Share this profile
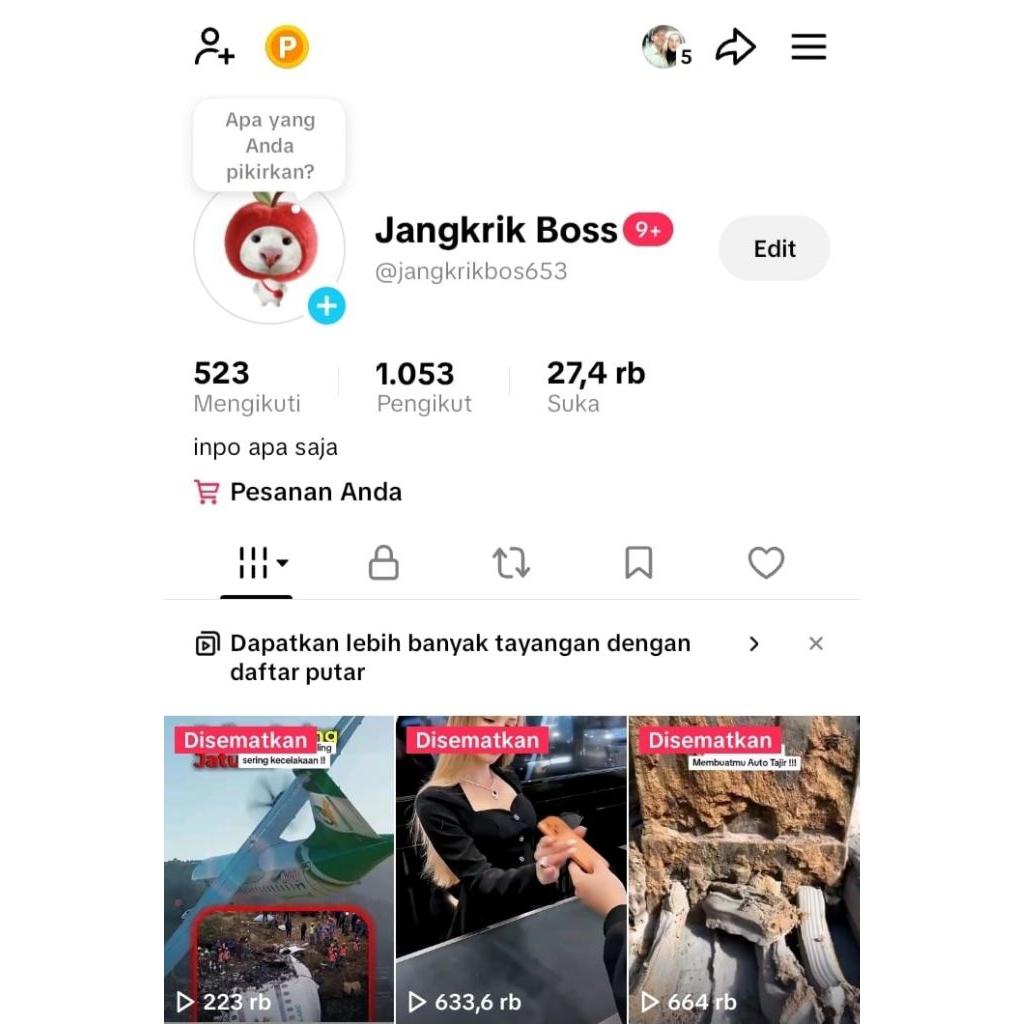1024x1024 pixels. pyautogui.click(x=735, y=47)
